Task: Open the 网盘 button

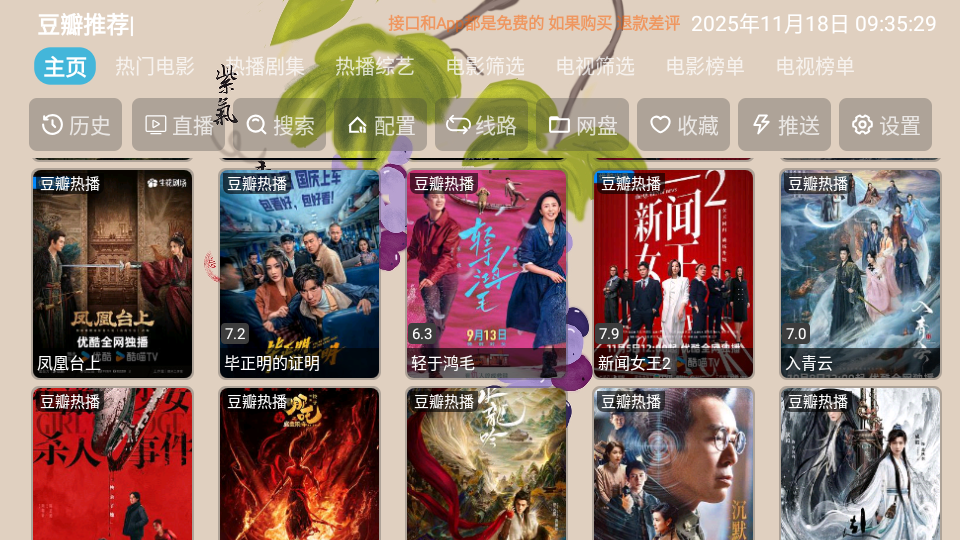Action: [x=583, y=125]
